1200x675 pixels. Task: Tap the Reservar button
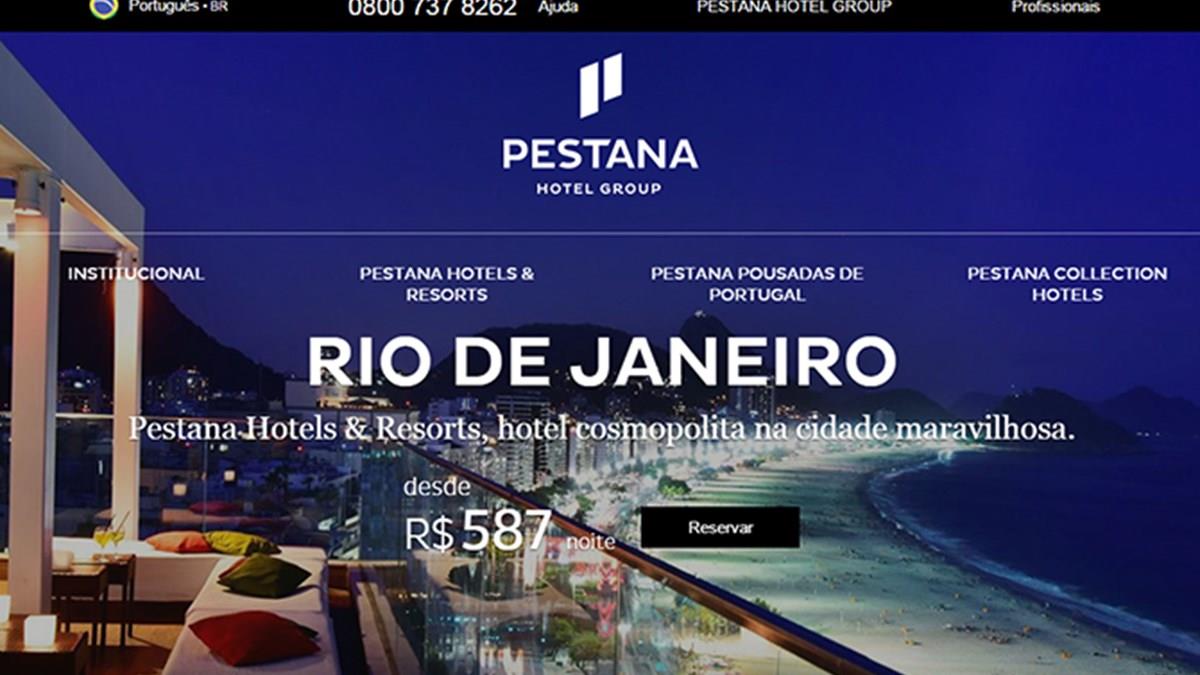720,527
